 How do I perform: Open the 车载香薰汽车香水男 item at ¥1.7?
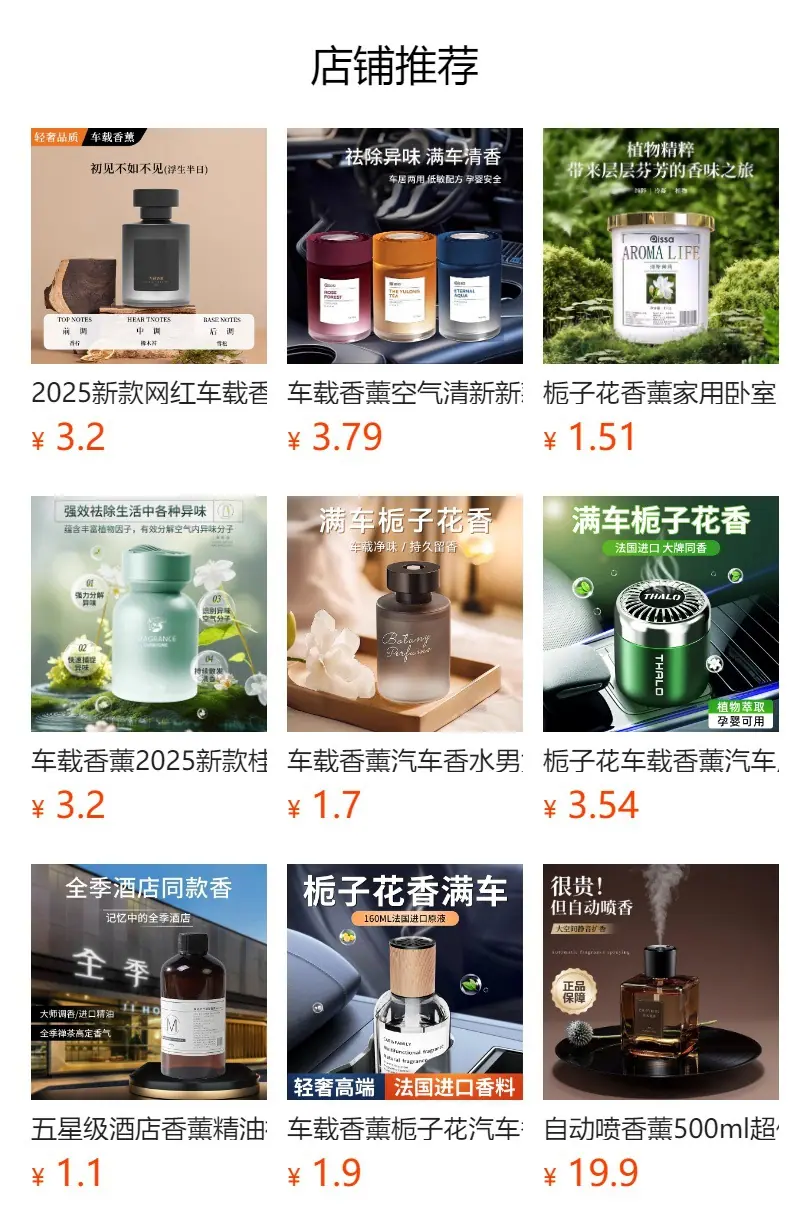click(405, 659)
